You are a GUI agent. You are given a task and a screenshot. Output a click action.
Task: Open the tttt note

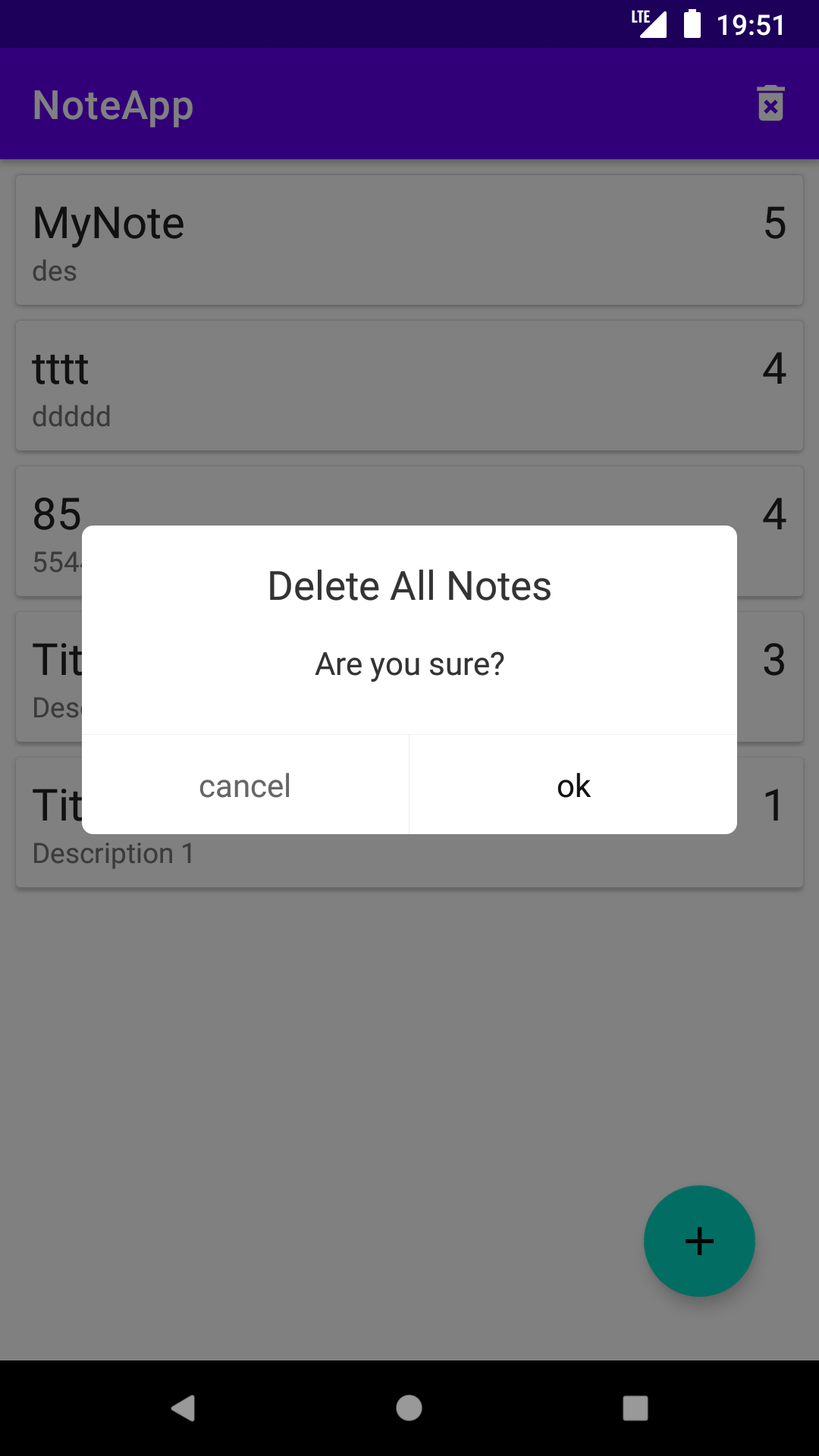click(x=409, y=384)
